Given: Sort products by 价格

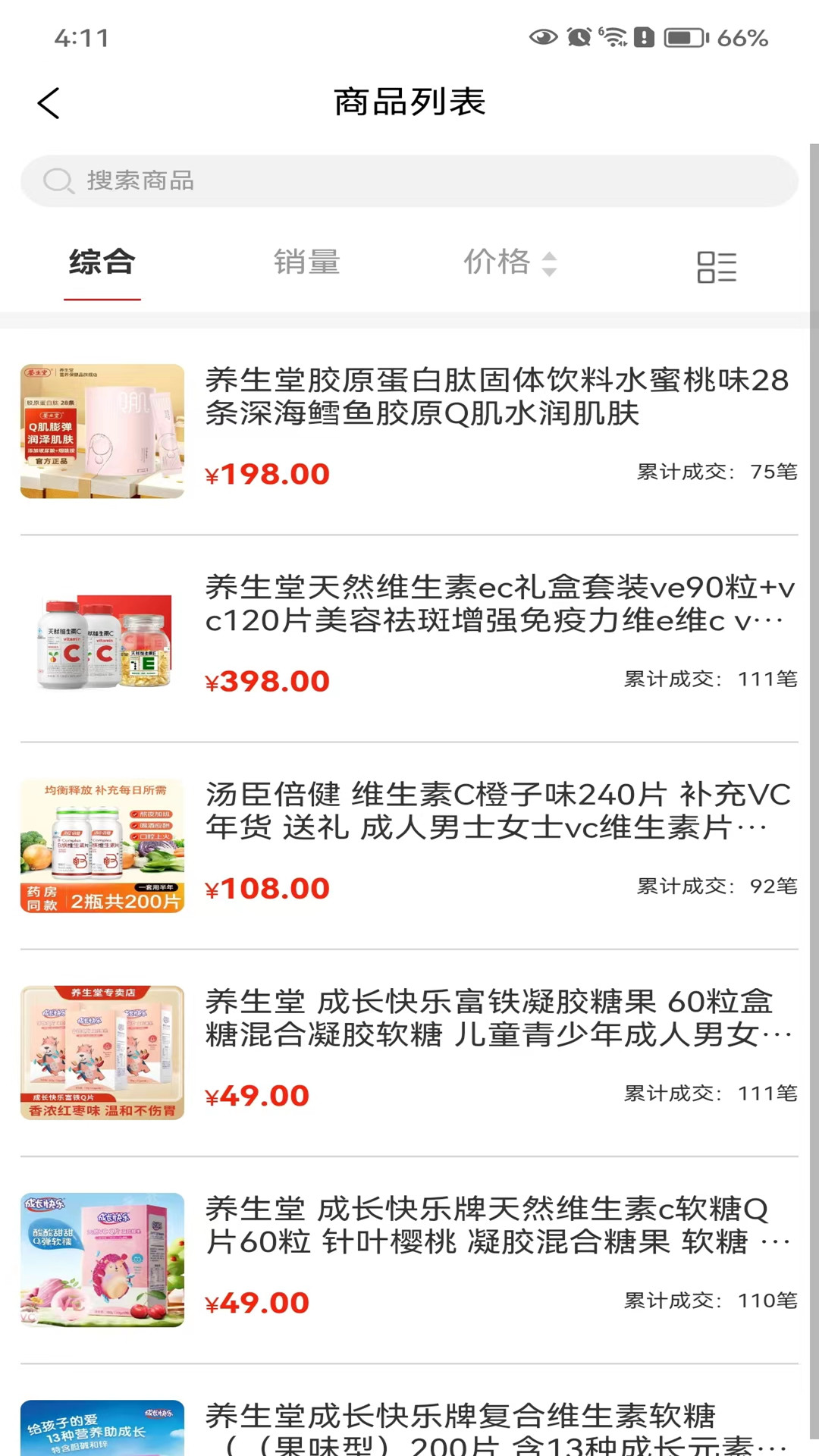Looking at the screenshot, I should click(510, 262).
